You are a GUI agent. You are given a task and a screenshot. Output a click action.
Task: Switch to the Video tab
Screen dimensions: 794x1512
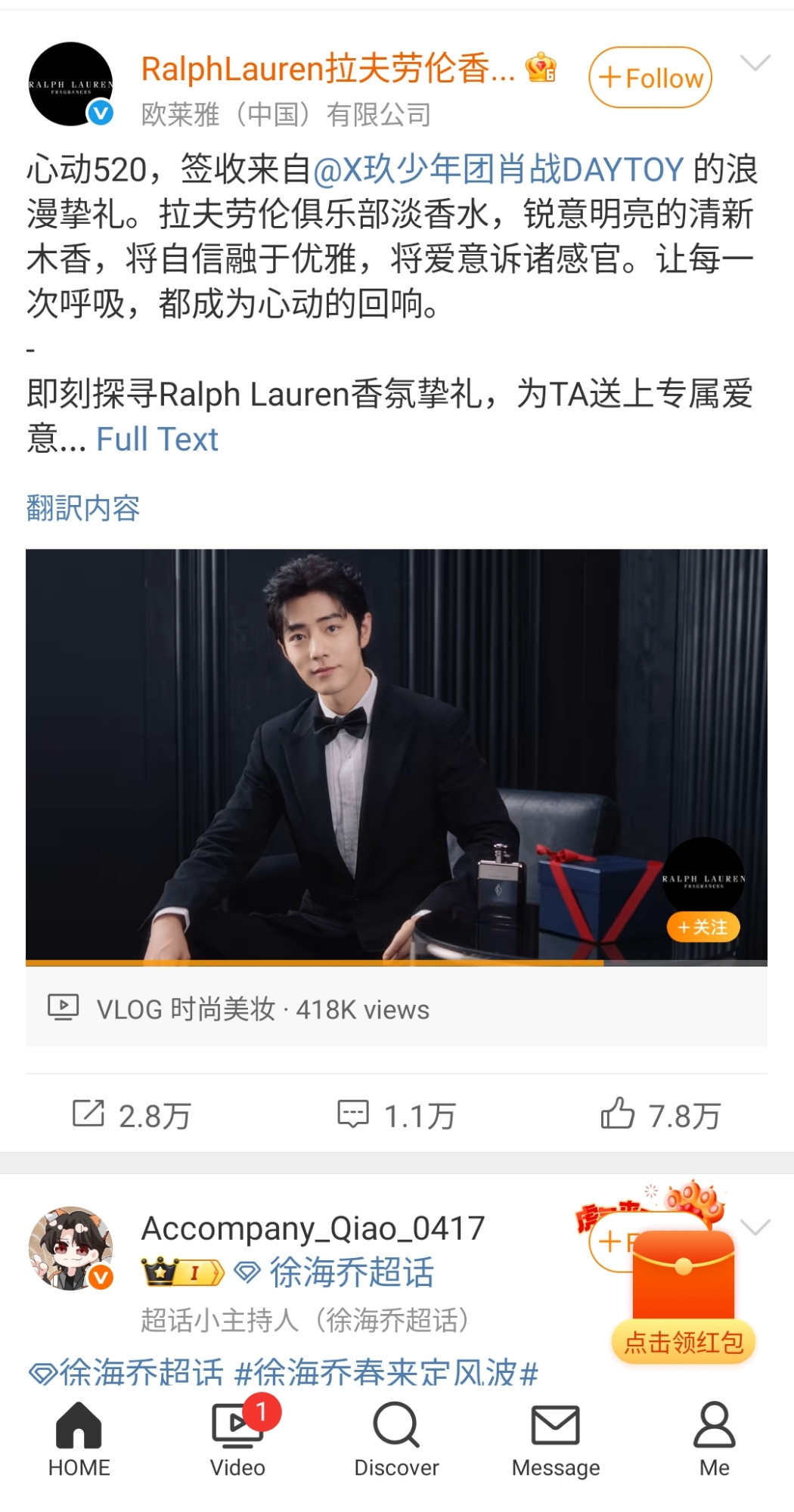point(238,1440)
